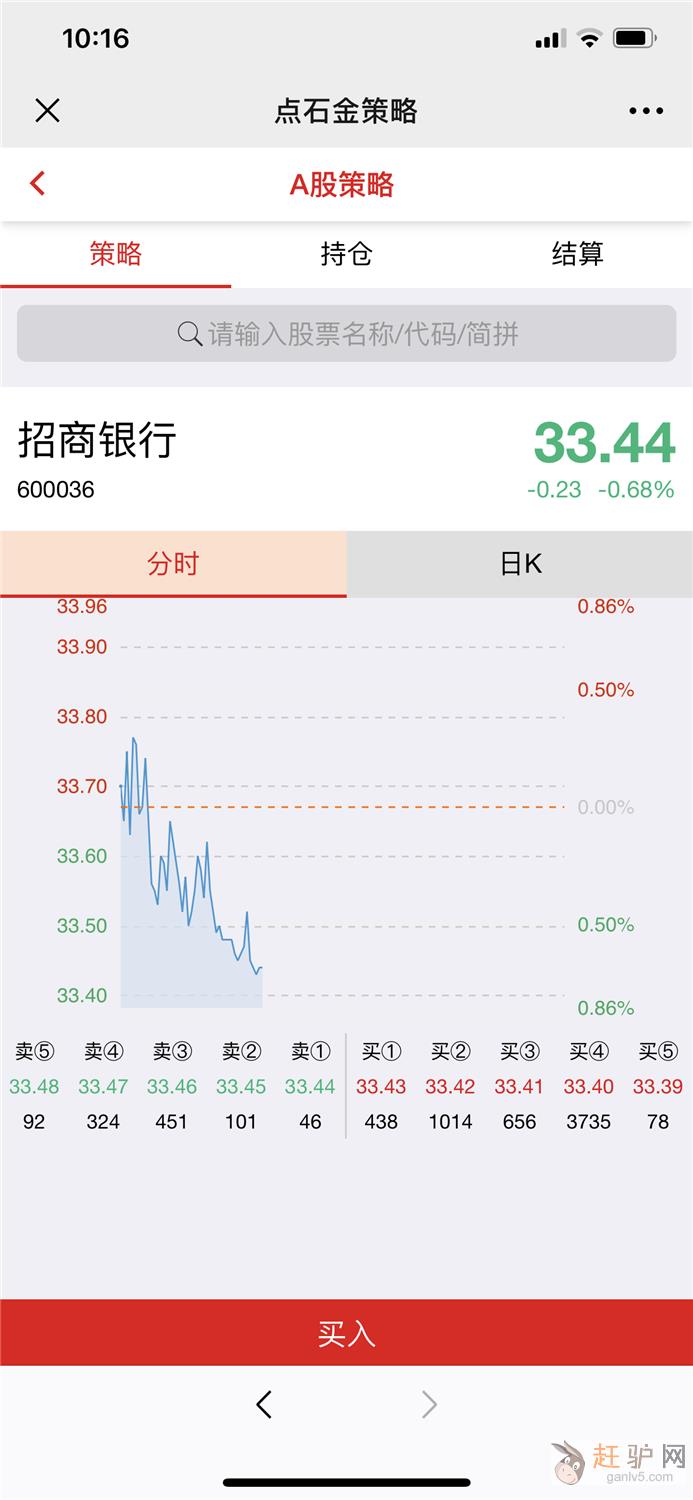Tap the red 买入 button

click(x=346, y=1333)
